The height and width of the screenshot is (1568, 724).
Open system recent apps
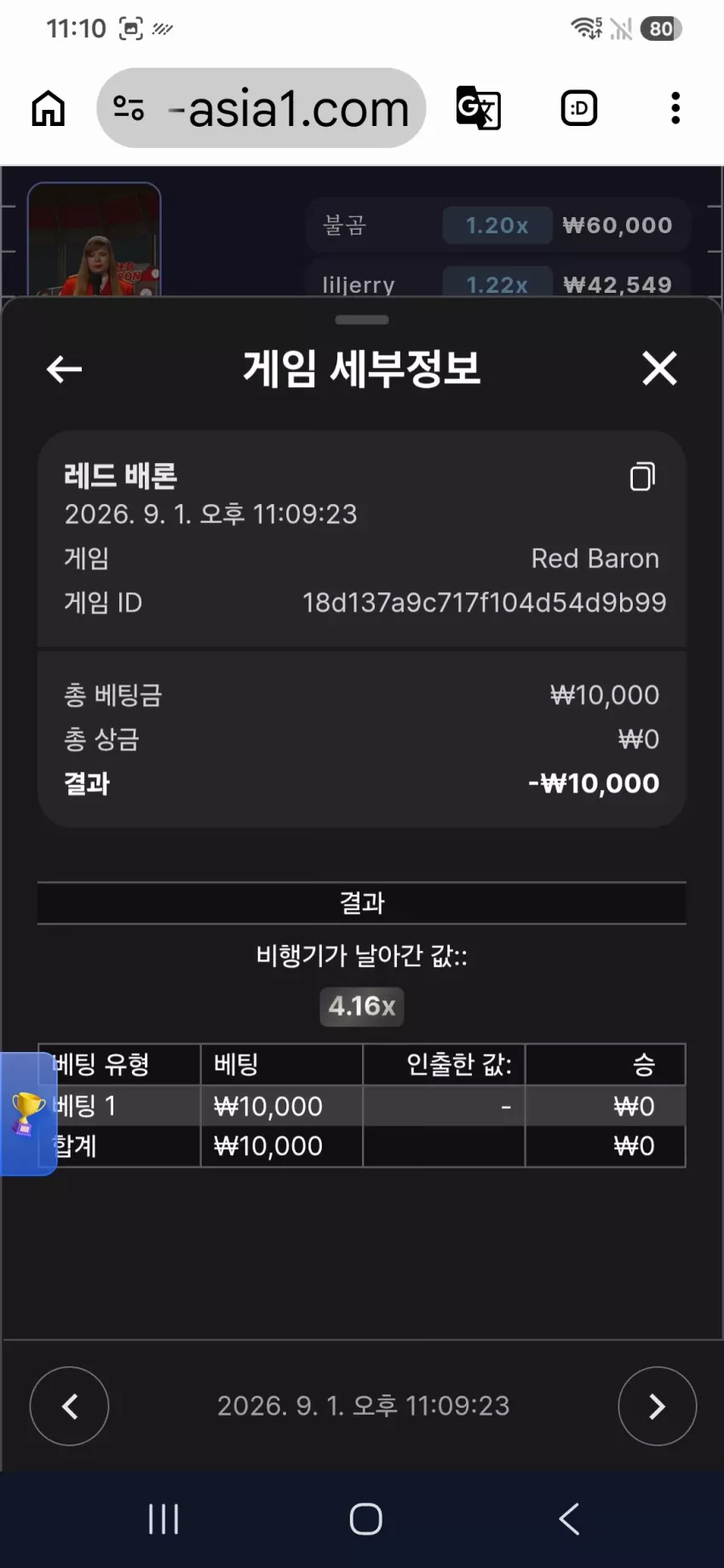point(164,1519)
